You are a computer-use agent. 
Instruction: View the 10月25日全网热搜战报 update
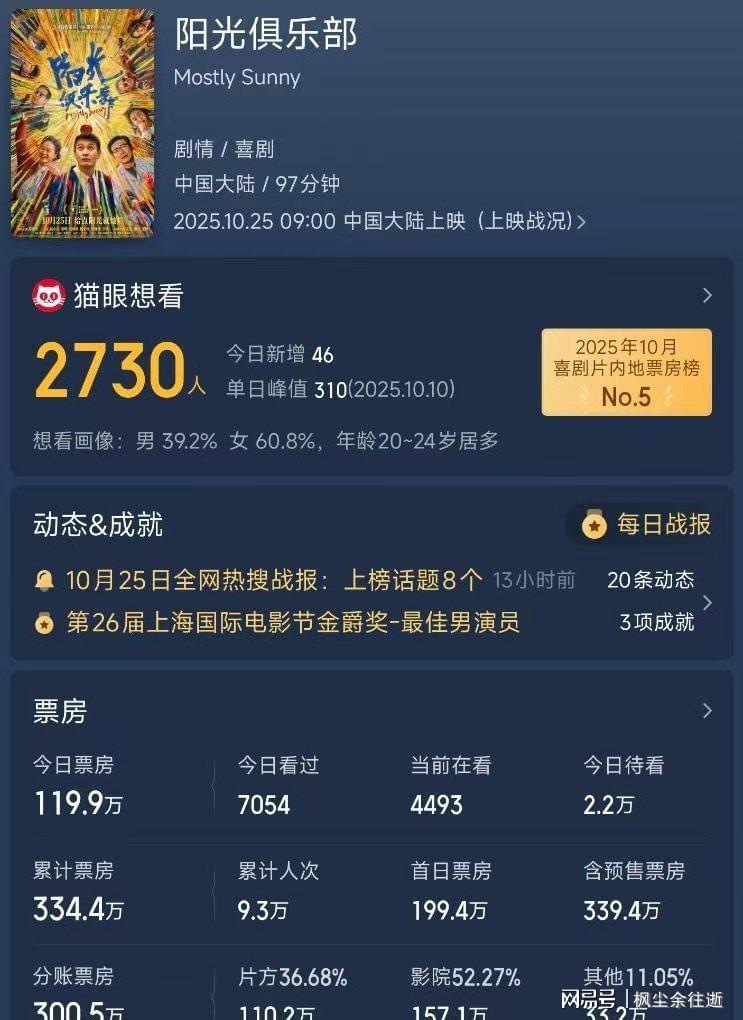274,580
